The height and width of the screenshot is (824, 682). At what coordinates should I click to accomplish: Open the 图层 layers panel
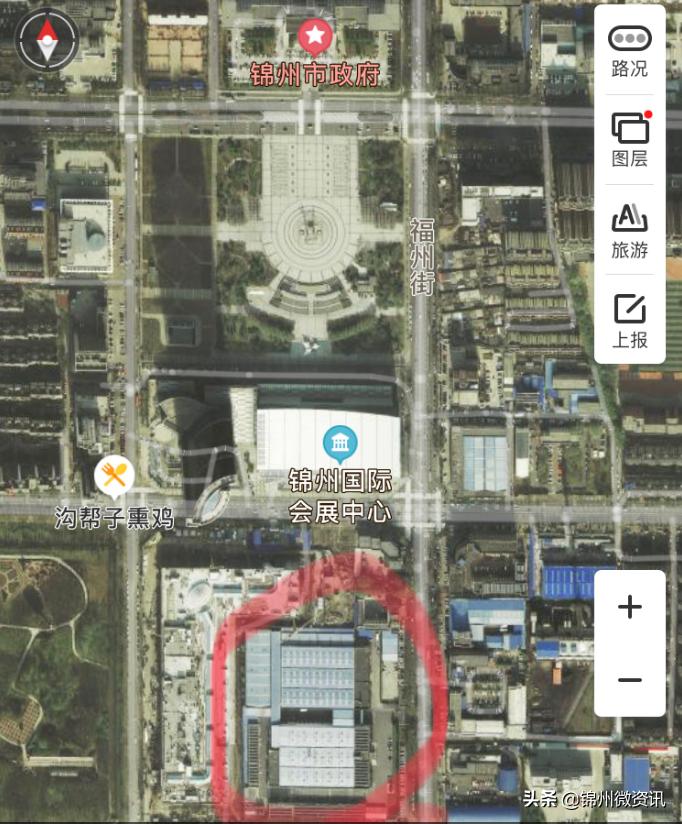629,138
